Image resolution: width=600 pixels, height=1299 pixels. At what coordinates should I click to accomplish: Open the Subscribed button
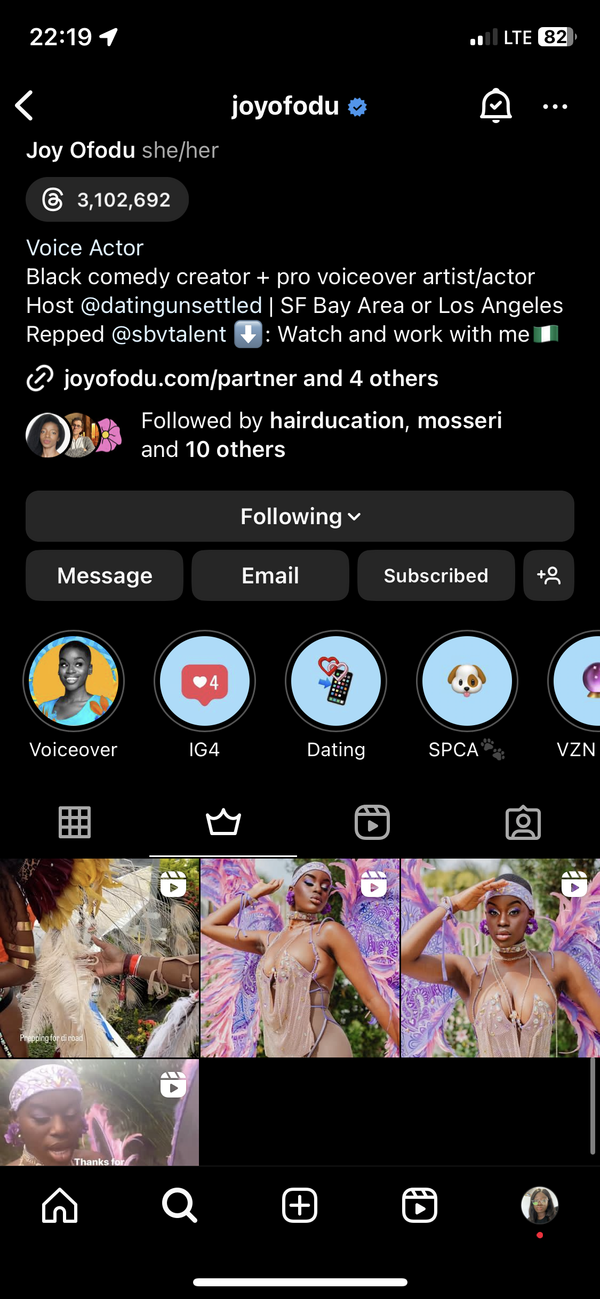point(436,576)
